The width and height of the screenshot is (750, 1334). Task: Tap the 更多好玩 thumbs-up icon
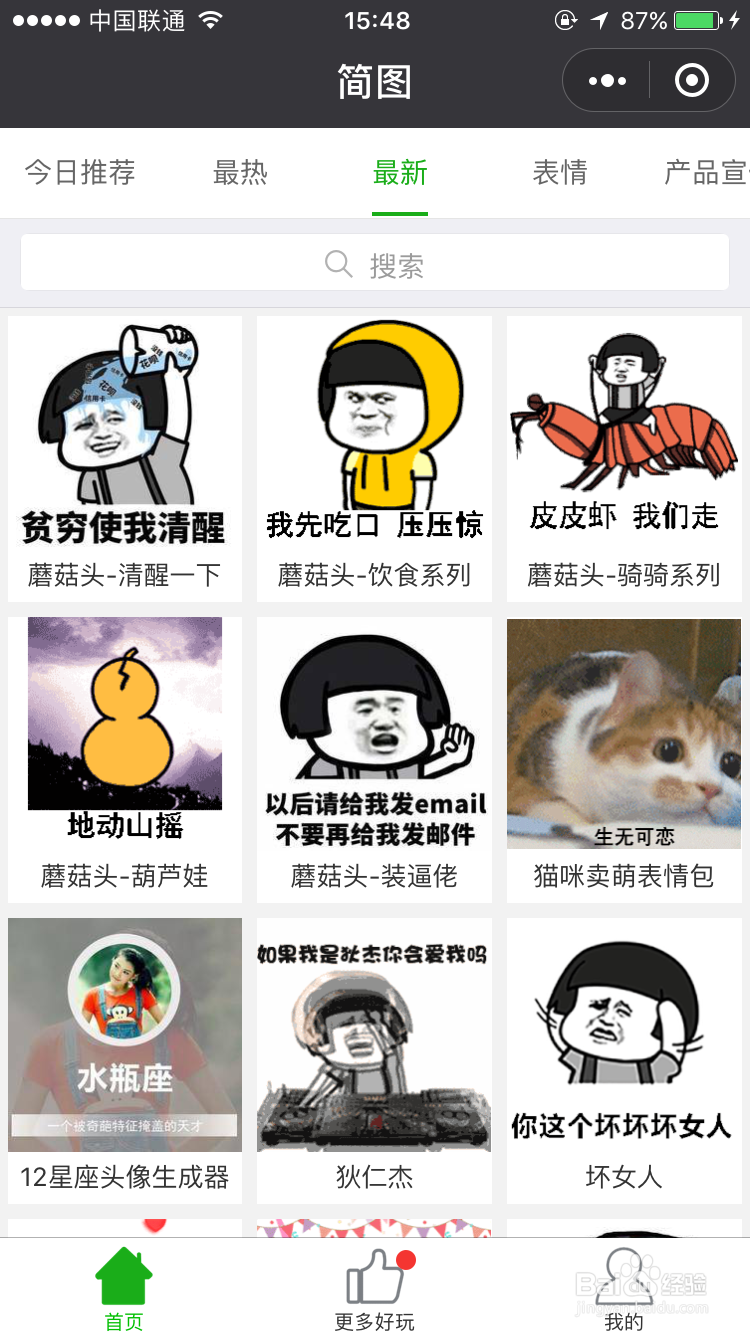point(374,1277)
